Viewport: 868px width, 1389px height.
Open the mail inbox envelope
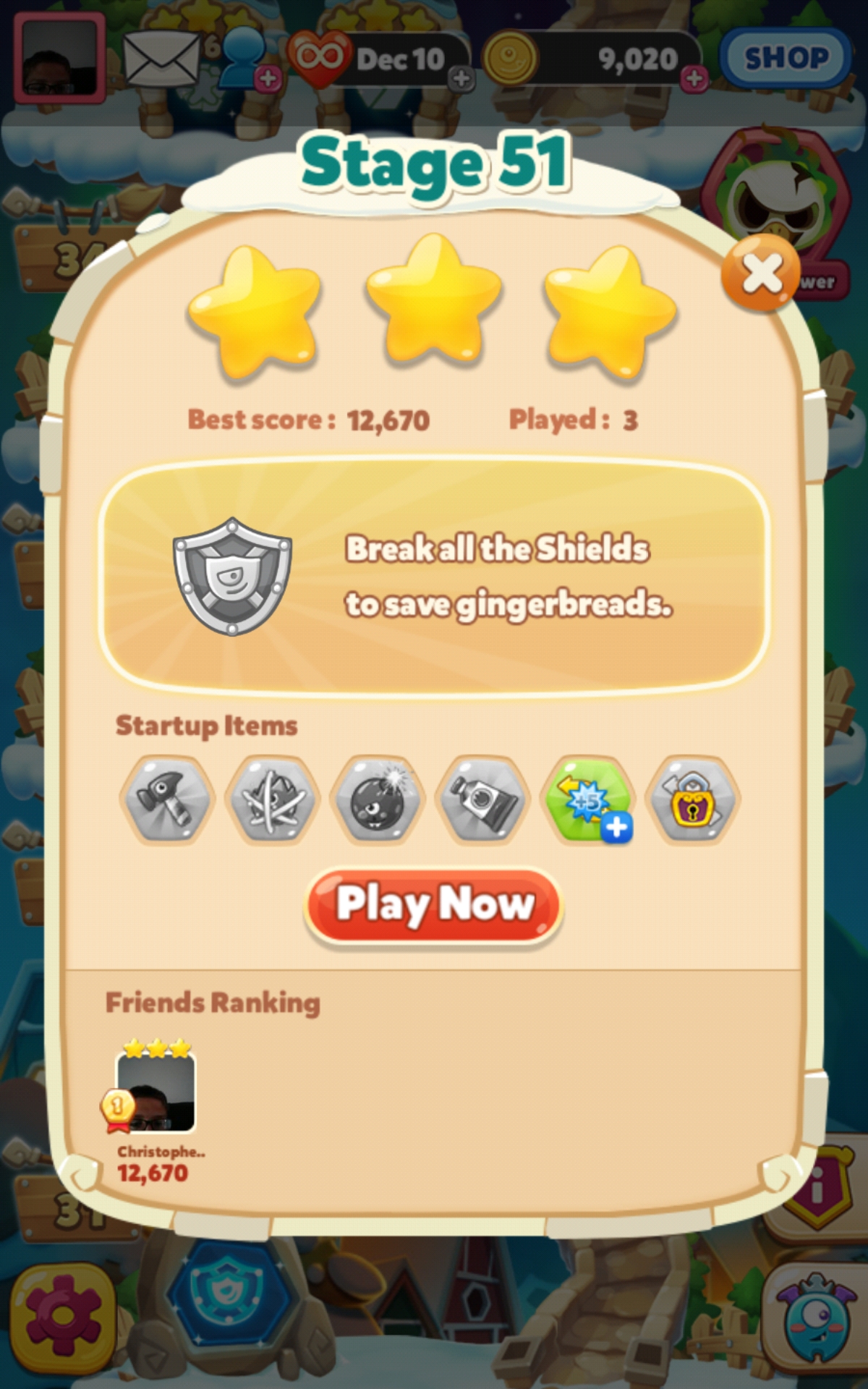pyautogui.click(x=161, y=58)
